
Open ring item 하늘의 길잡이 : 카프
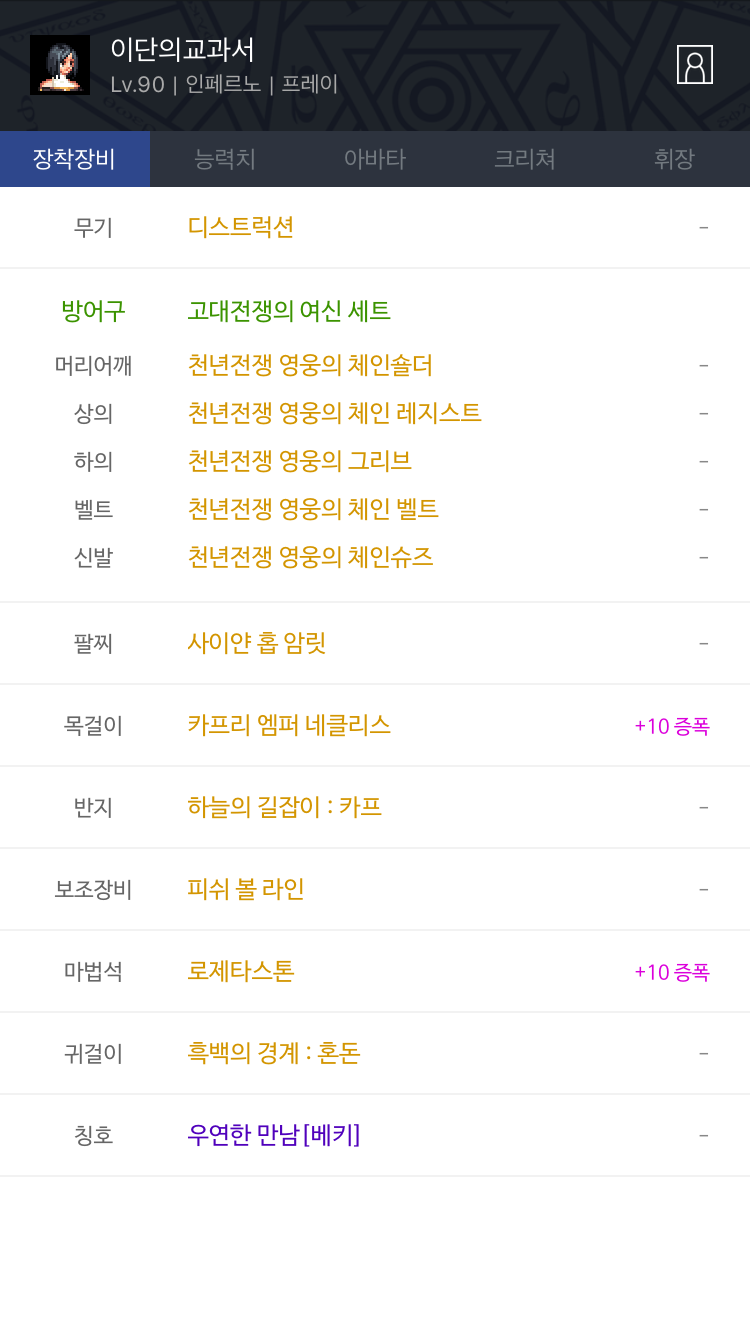click(285, 807)
